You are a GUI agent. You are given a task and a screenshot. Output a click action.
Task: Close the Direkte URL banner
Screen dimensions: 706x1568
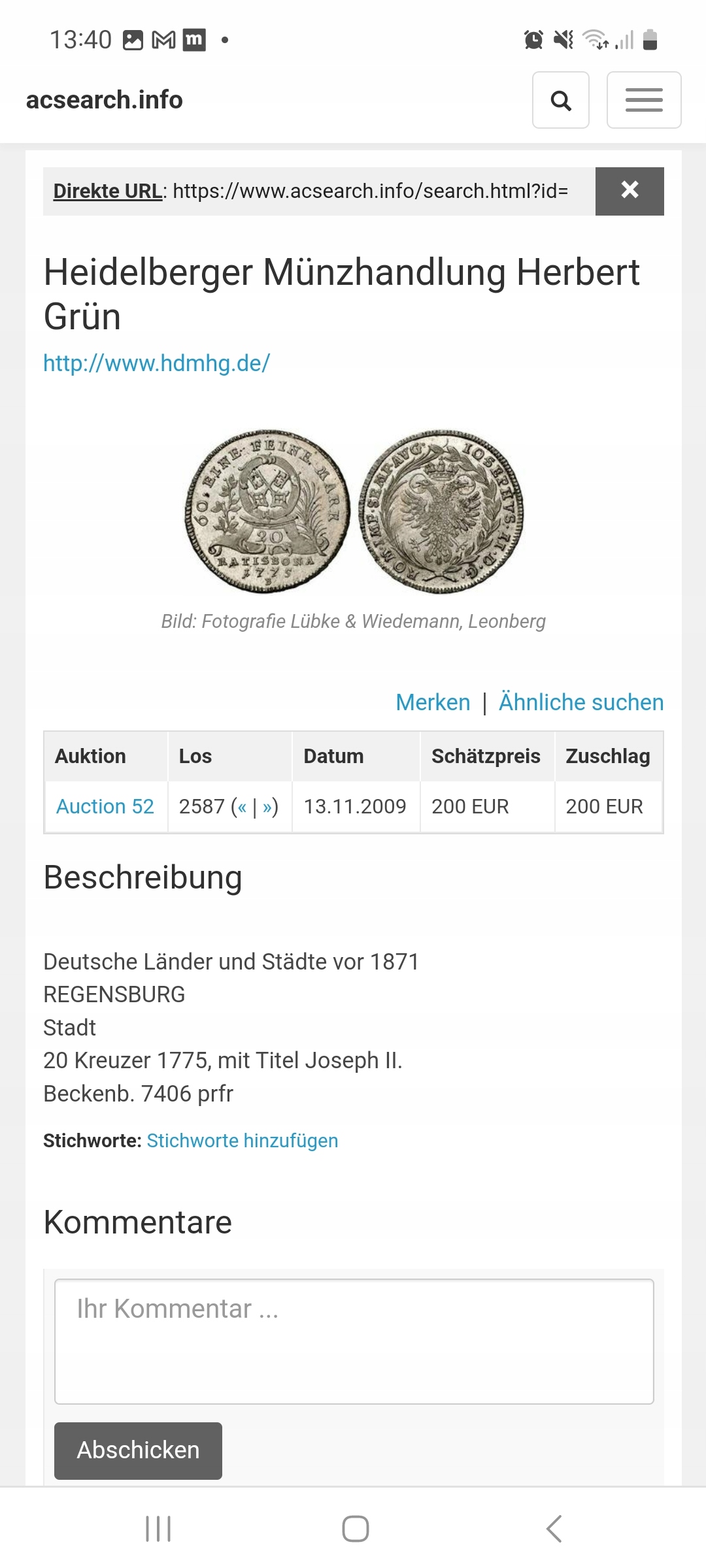(630, 191)
